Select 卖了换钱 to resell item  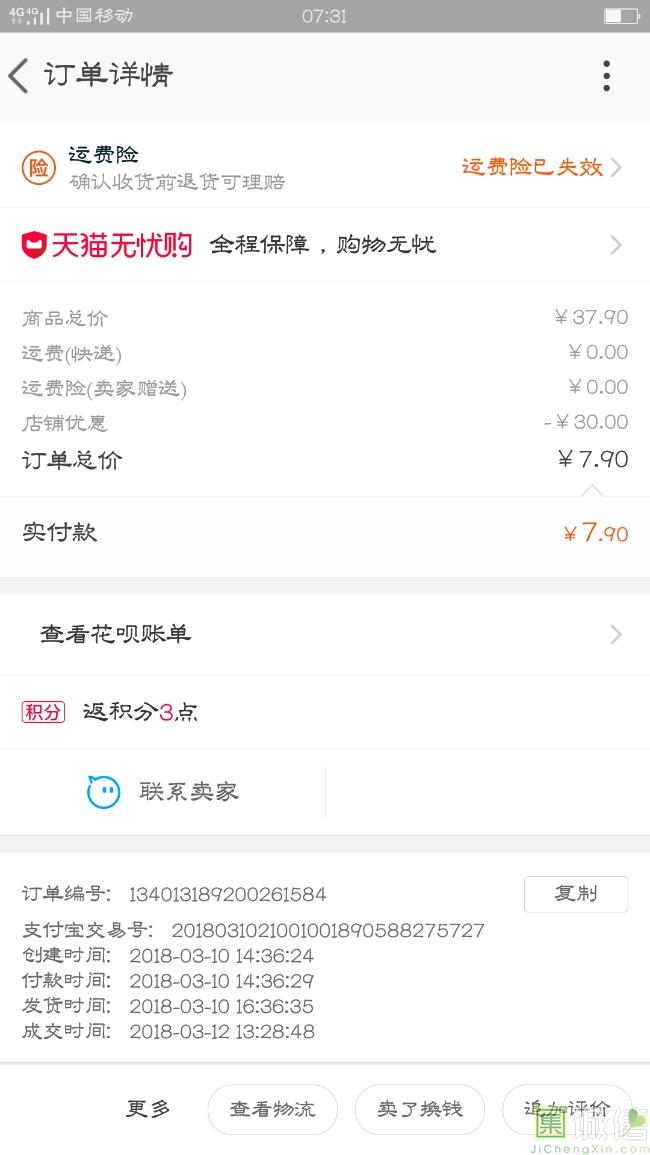pos(419,1109)
